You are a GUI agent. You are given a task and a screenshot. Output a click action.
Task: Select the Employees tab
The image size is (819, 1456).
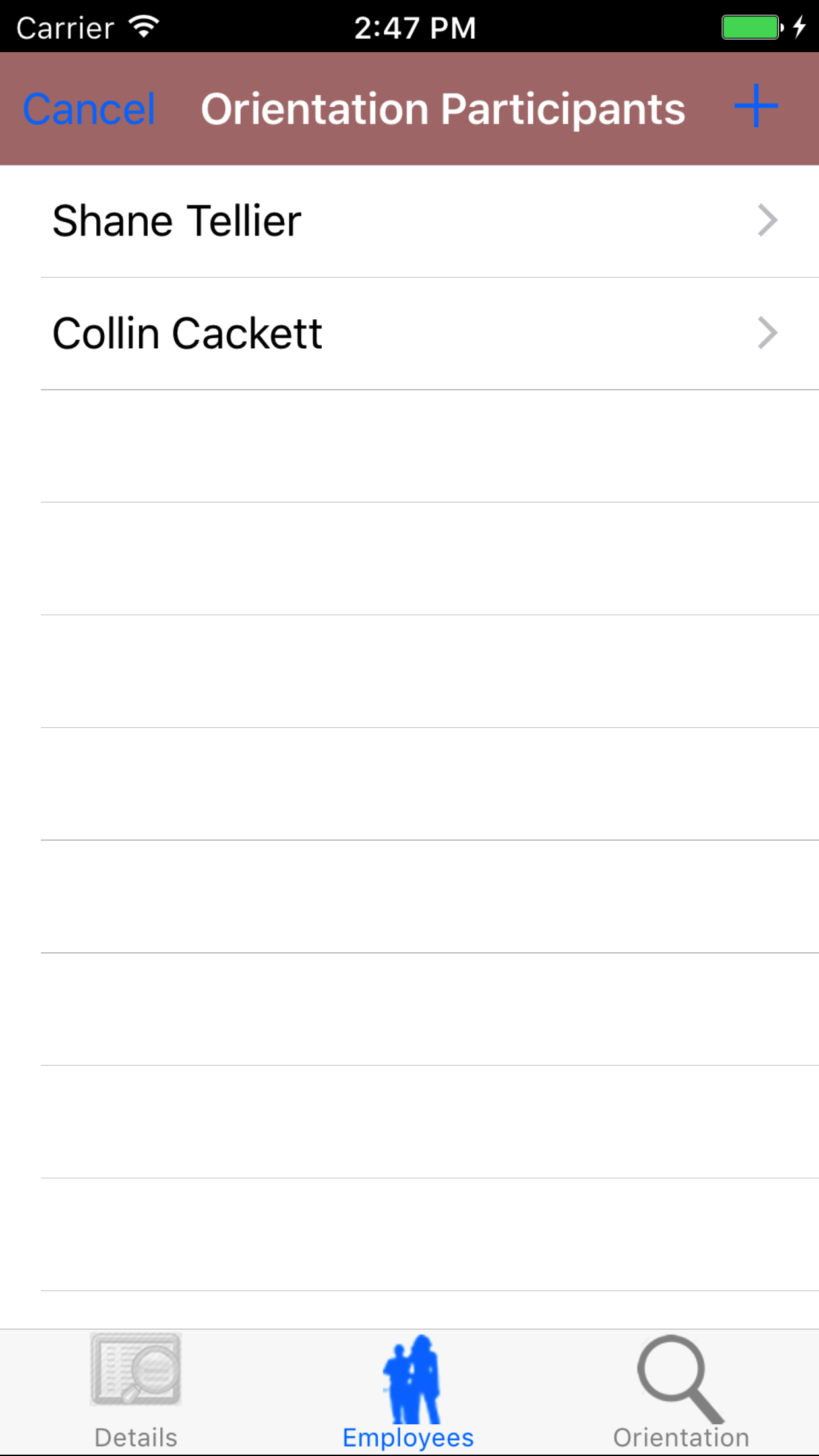tap(409, 1391)
